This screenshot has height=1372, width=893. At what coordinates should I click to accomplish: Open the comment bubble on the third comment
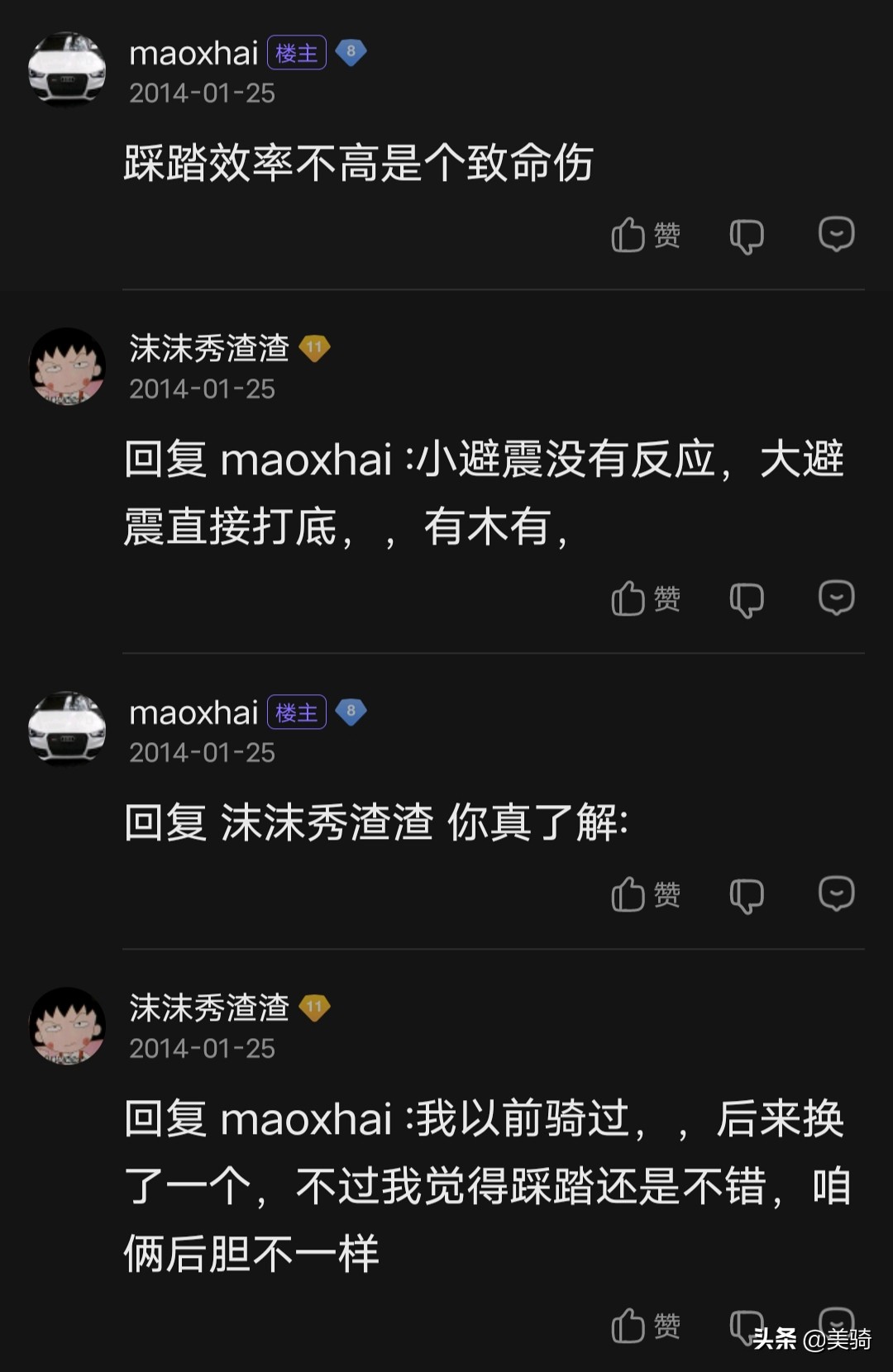[837, 894]
